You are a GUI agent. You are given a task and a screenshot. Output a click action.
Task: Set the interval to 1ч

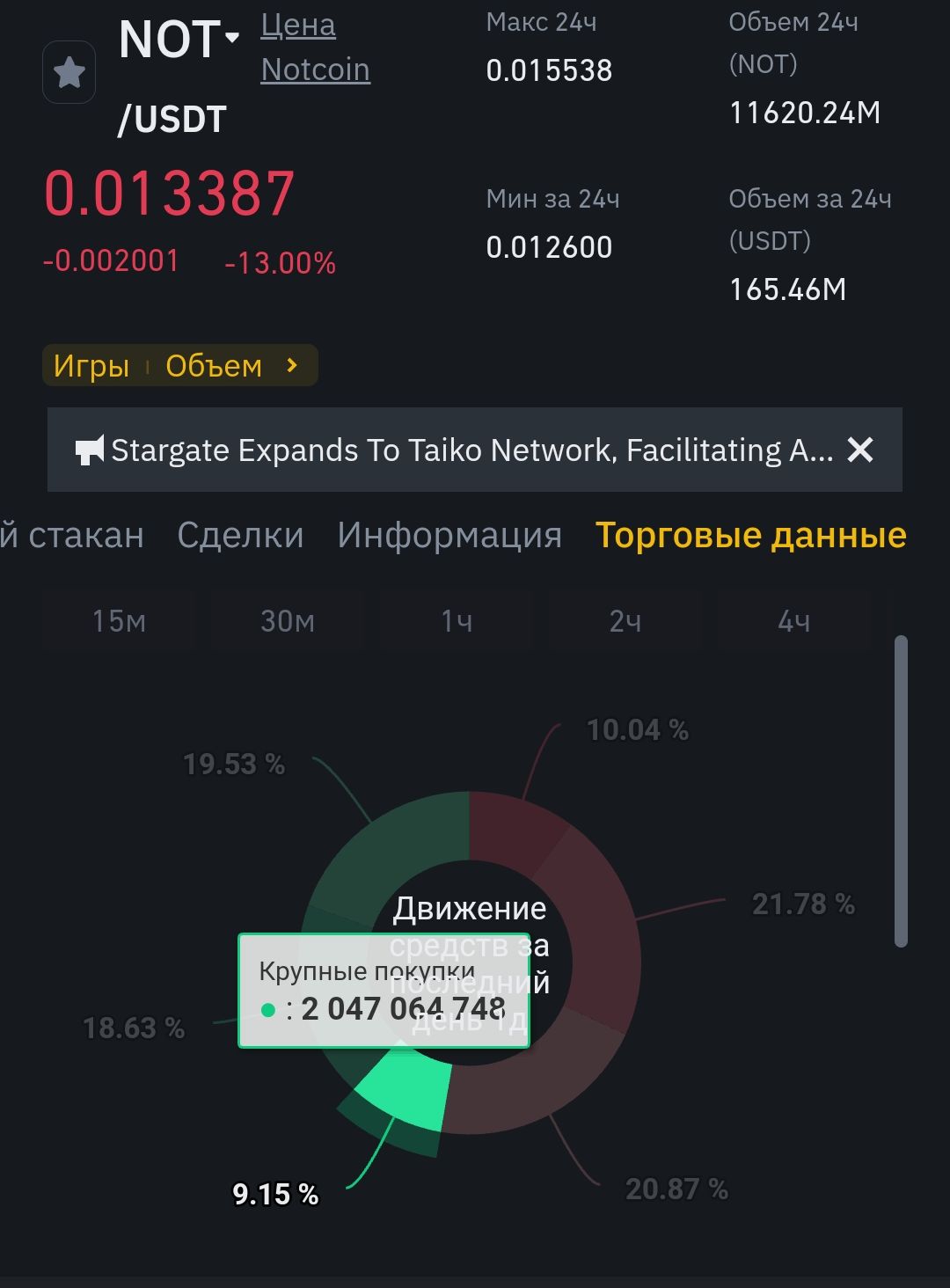pyautogui.click(x=457, y=621)
